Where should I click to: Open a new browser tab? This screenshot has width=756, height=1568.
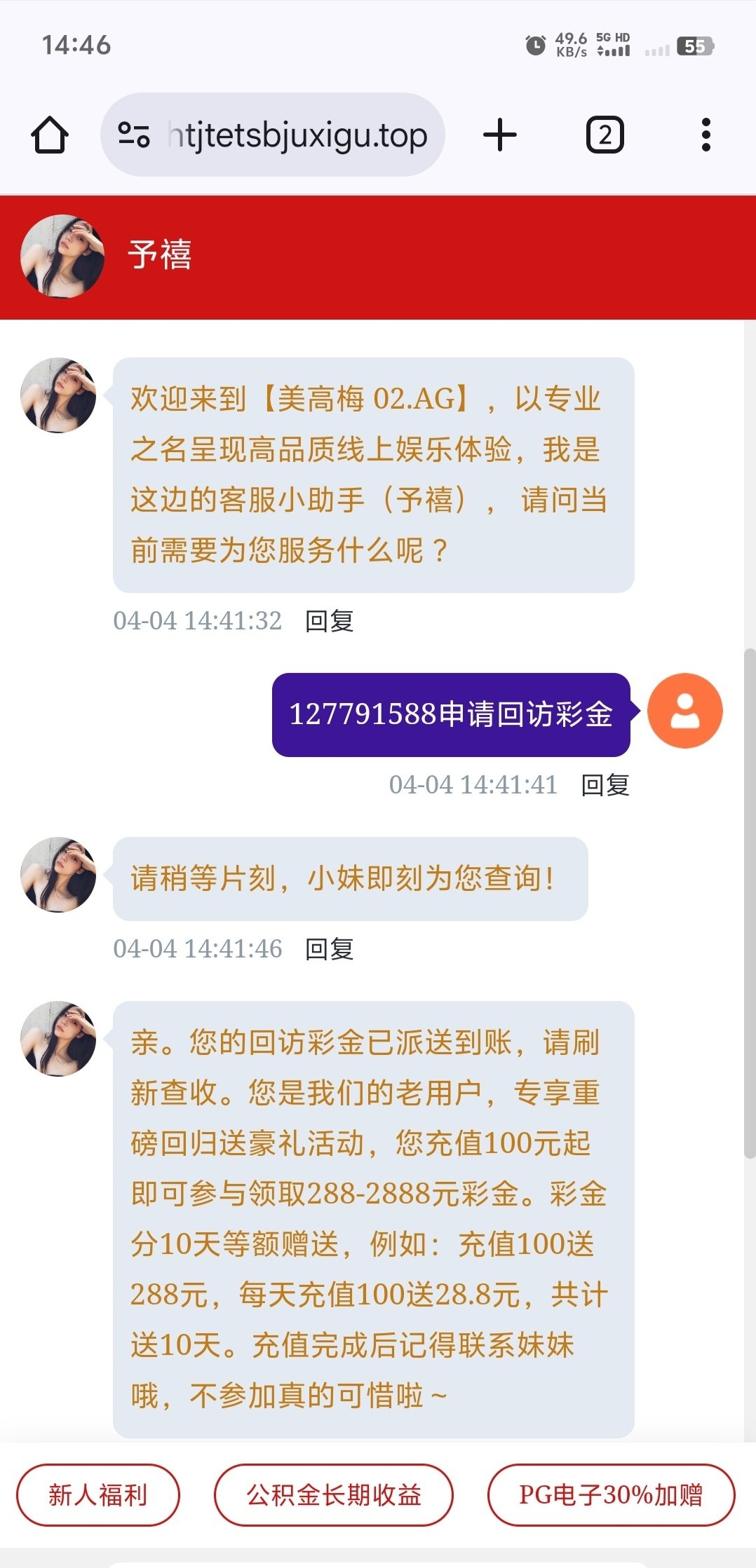point(500,135)
